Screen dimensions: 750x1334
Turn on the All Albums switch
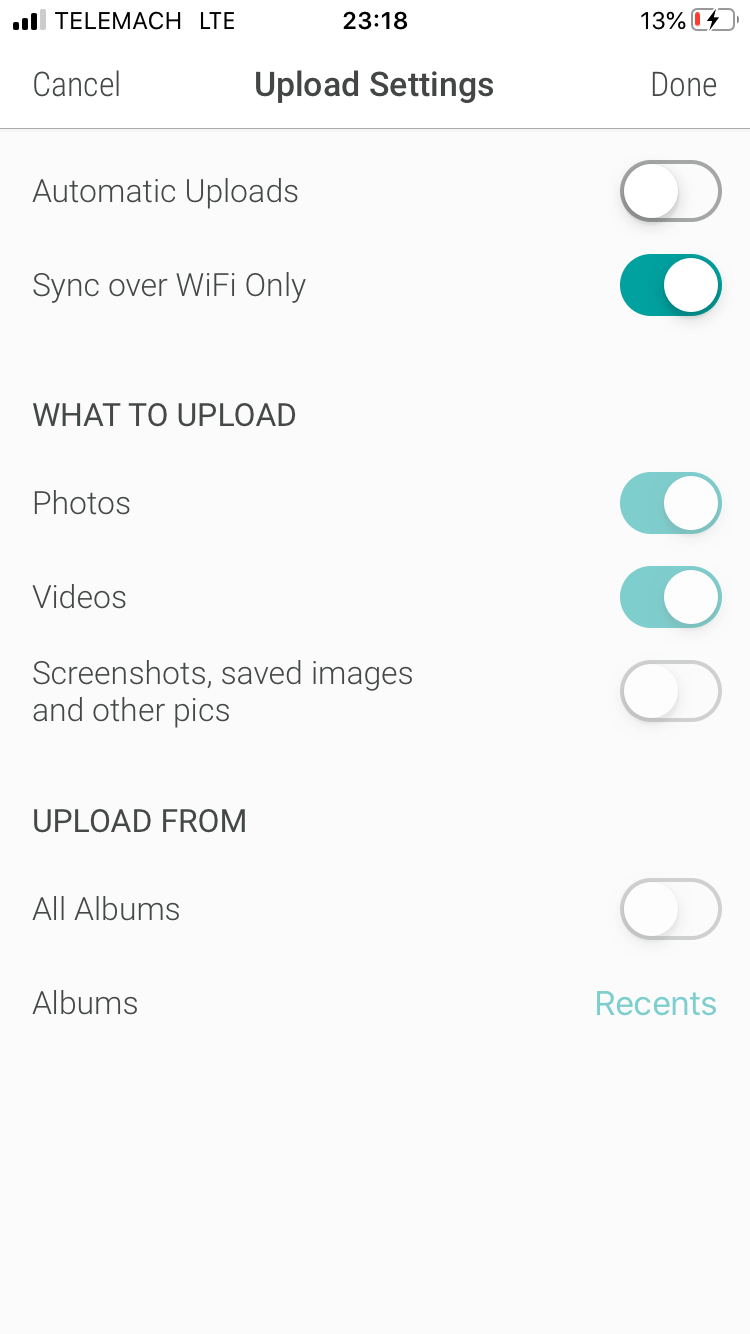(670, 909)
